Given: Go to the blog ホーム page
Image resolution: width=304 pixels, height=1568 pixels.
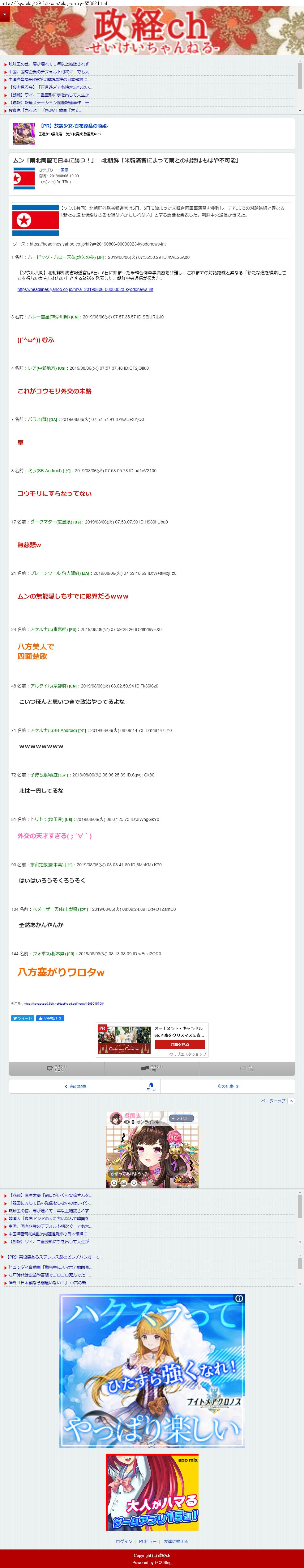Looking at the screenshot, I should coord(151,1086).
